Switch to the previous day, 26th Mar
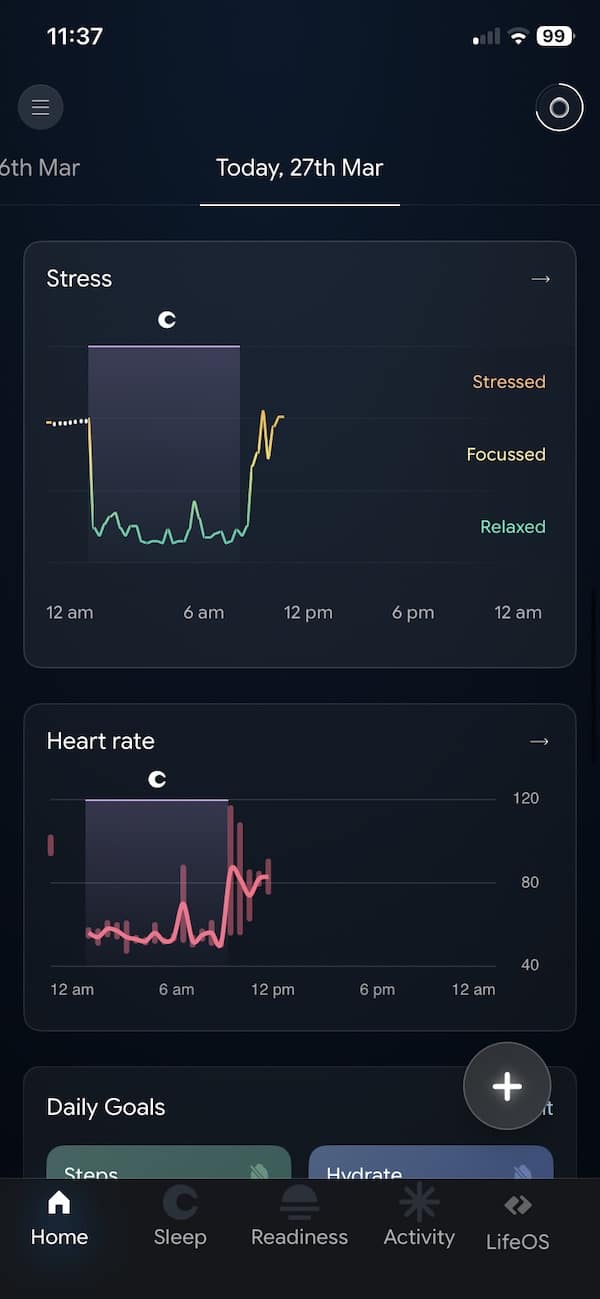The width and height of the screenshot is (600, 1299). tap(40, 167)
